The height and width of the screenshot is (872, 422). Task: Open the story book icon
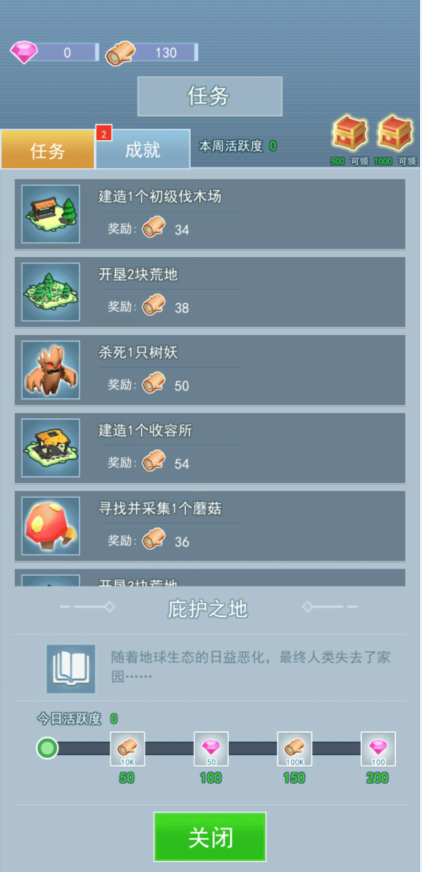click(71, 669)
